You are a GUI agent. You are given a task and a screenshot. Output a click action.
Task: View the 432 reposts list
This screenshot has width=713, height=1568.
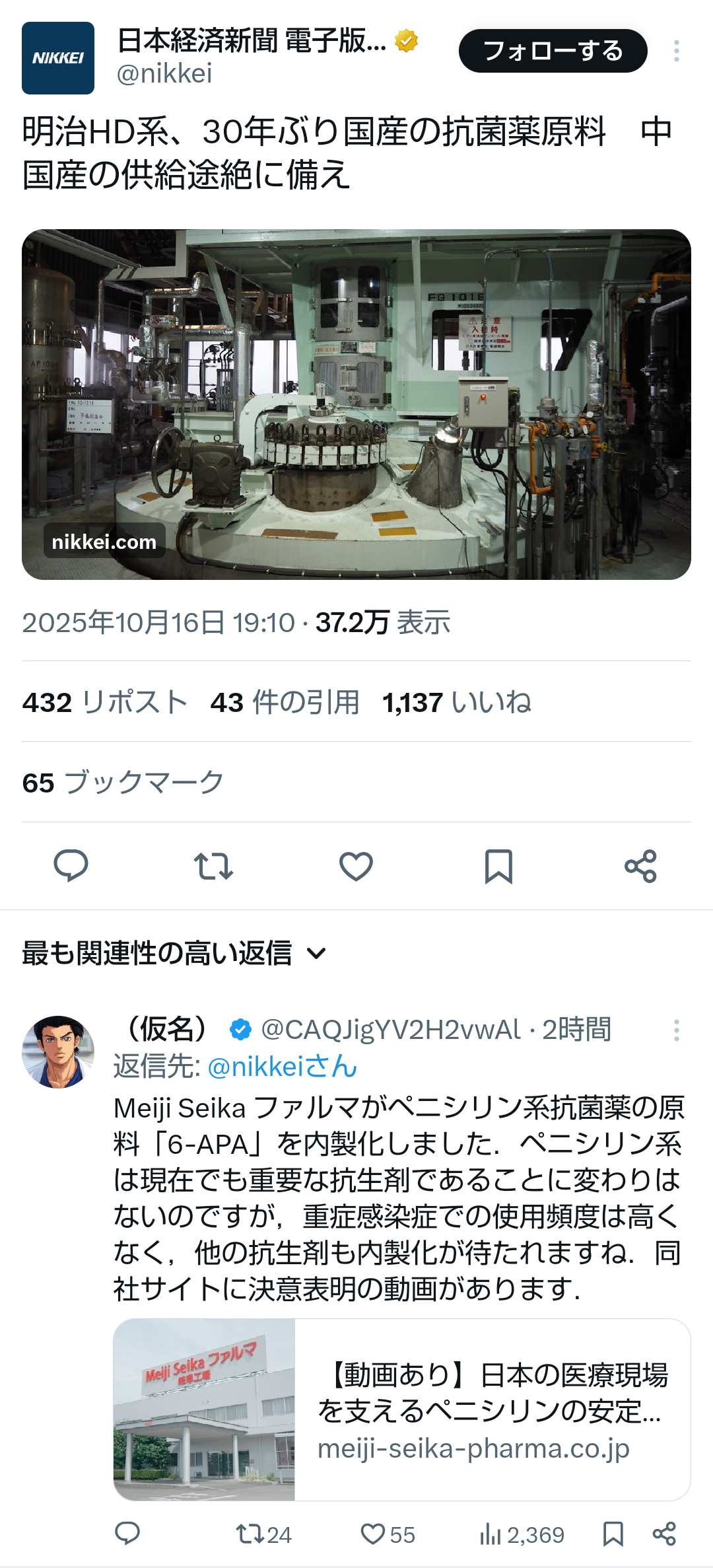tap(105, 702)
